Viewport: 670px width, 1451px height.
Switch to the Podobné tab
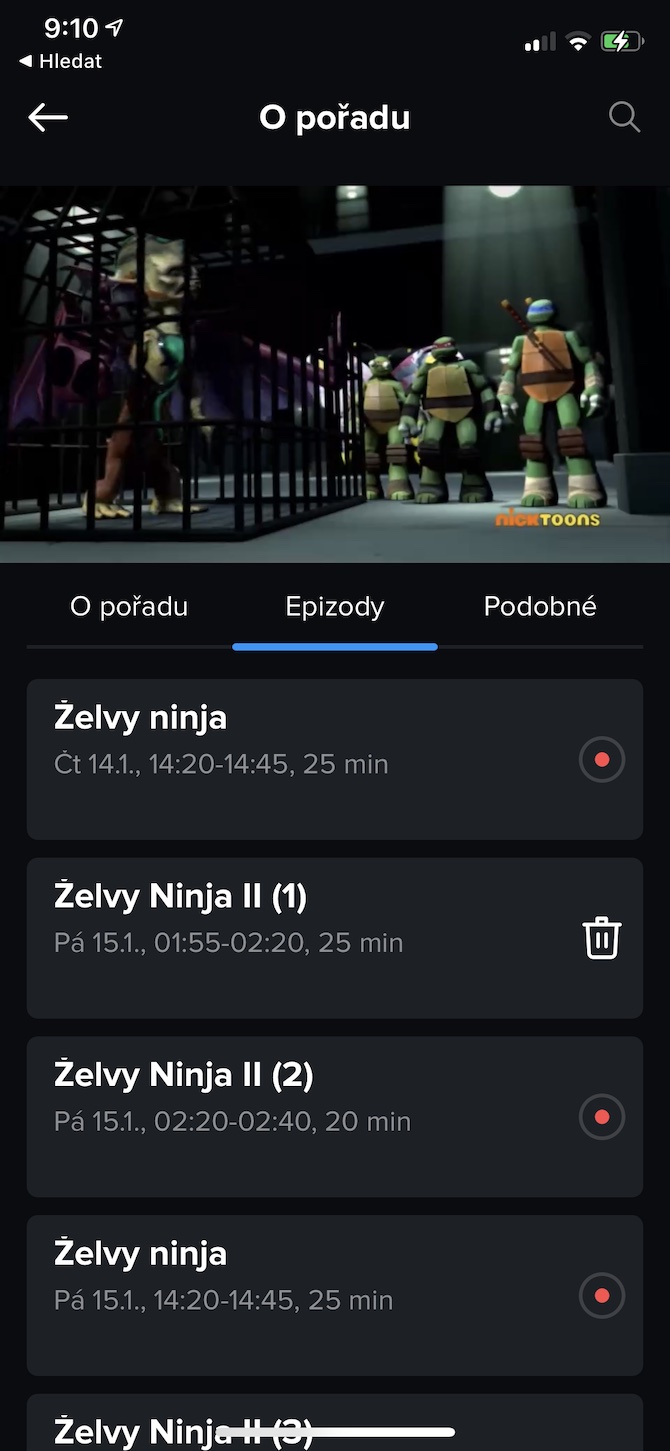point(540,607)
